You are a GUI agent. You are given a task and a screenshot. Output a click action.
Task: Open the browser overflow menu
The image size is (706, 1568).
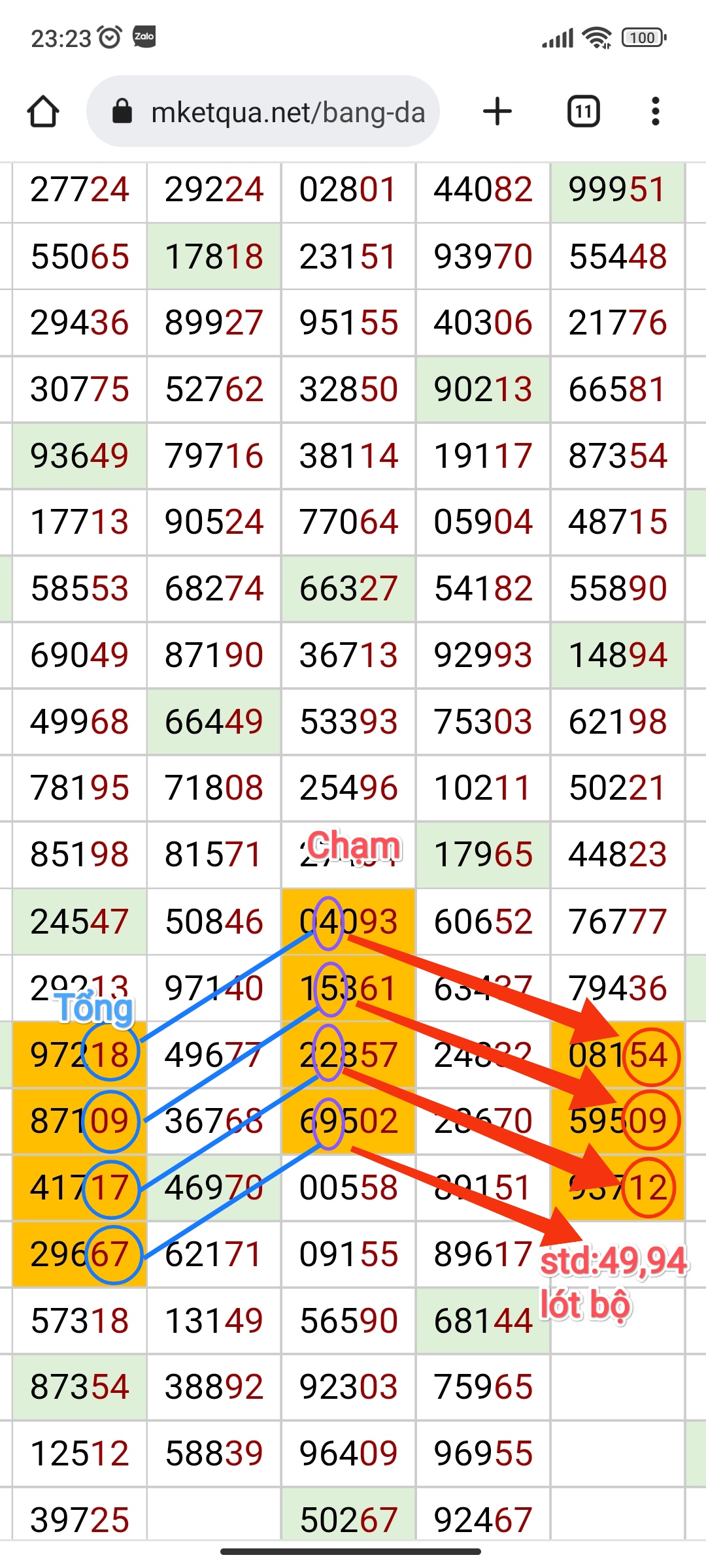point(655,111)
